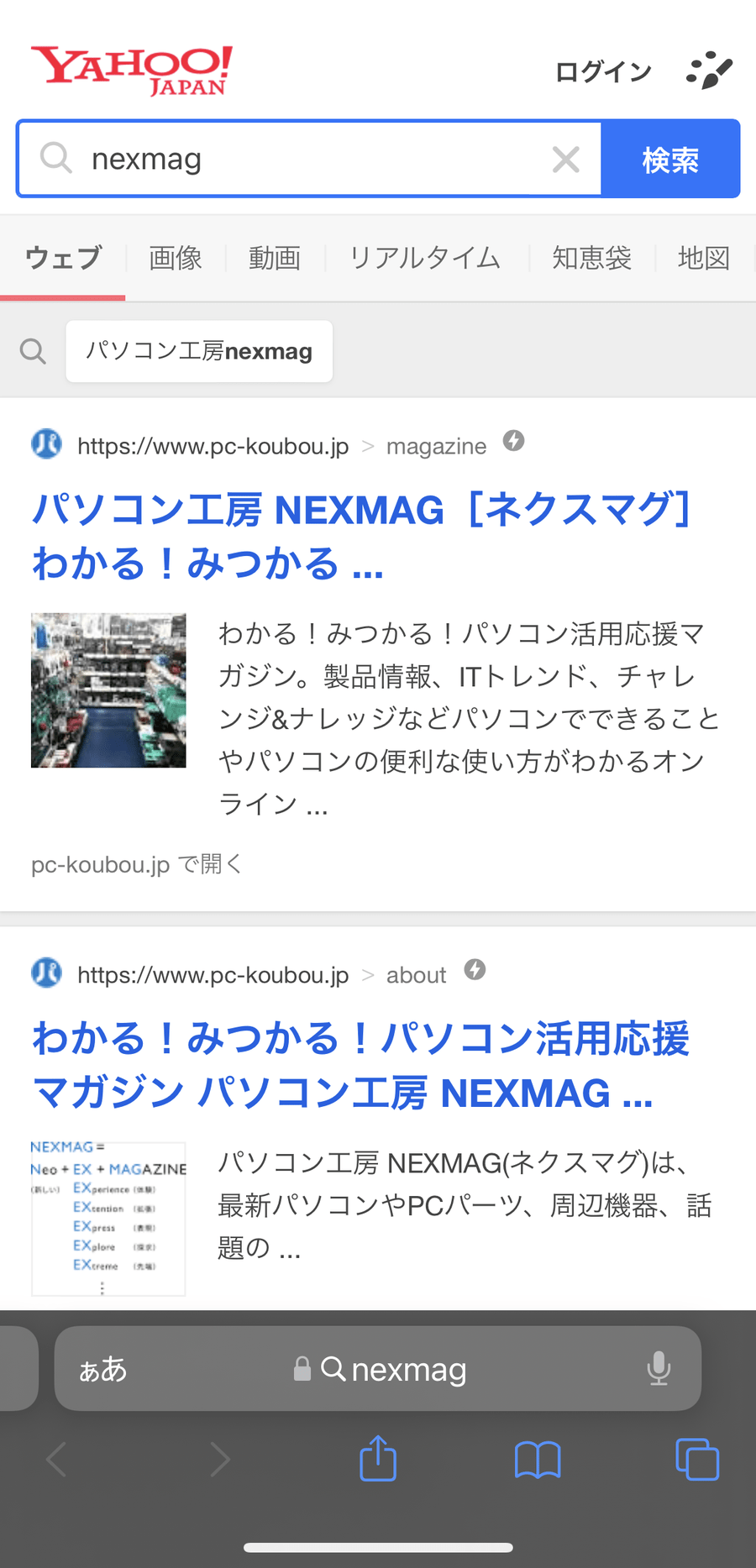Open Safari's ぁあ page settings menu
The height and width of the screenshot is (1568, 756).
(102, 1369)
